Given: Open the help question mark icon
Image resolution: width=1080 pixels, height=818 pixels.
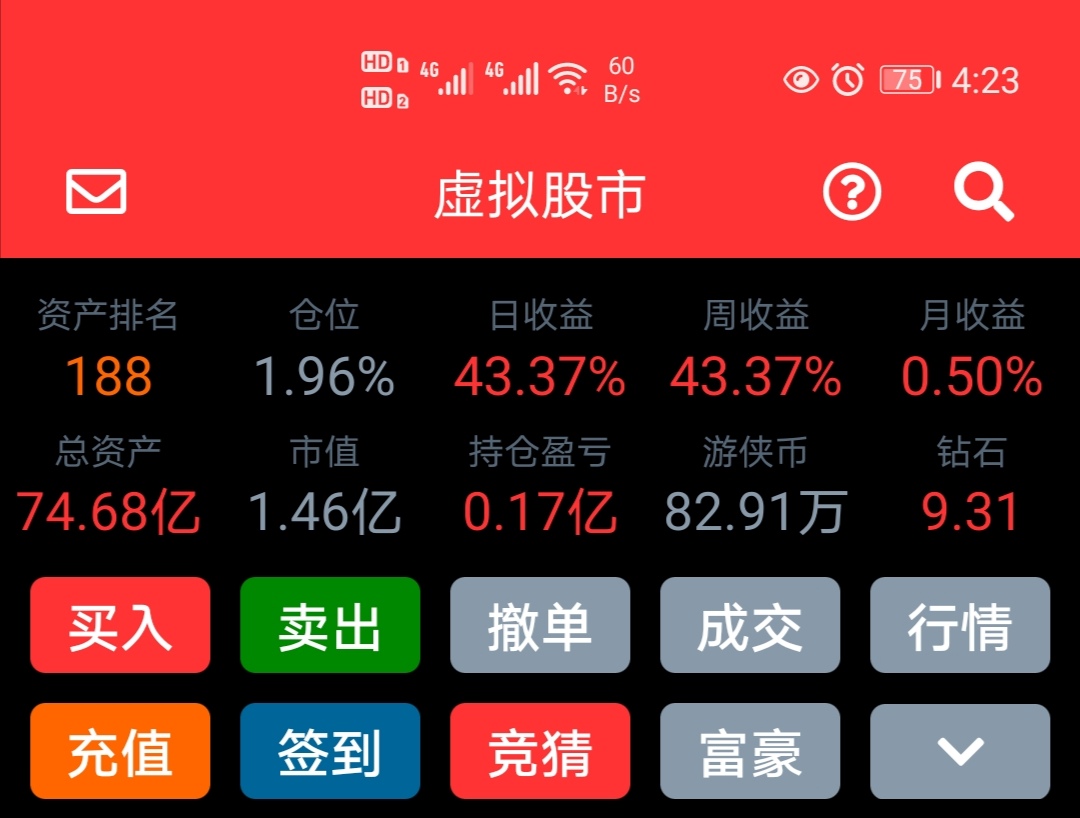Looking at the screenshot, I should [x=852, y=192].
